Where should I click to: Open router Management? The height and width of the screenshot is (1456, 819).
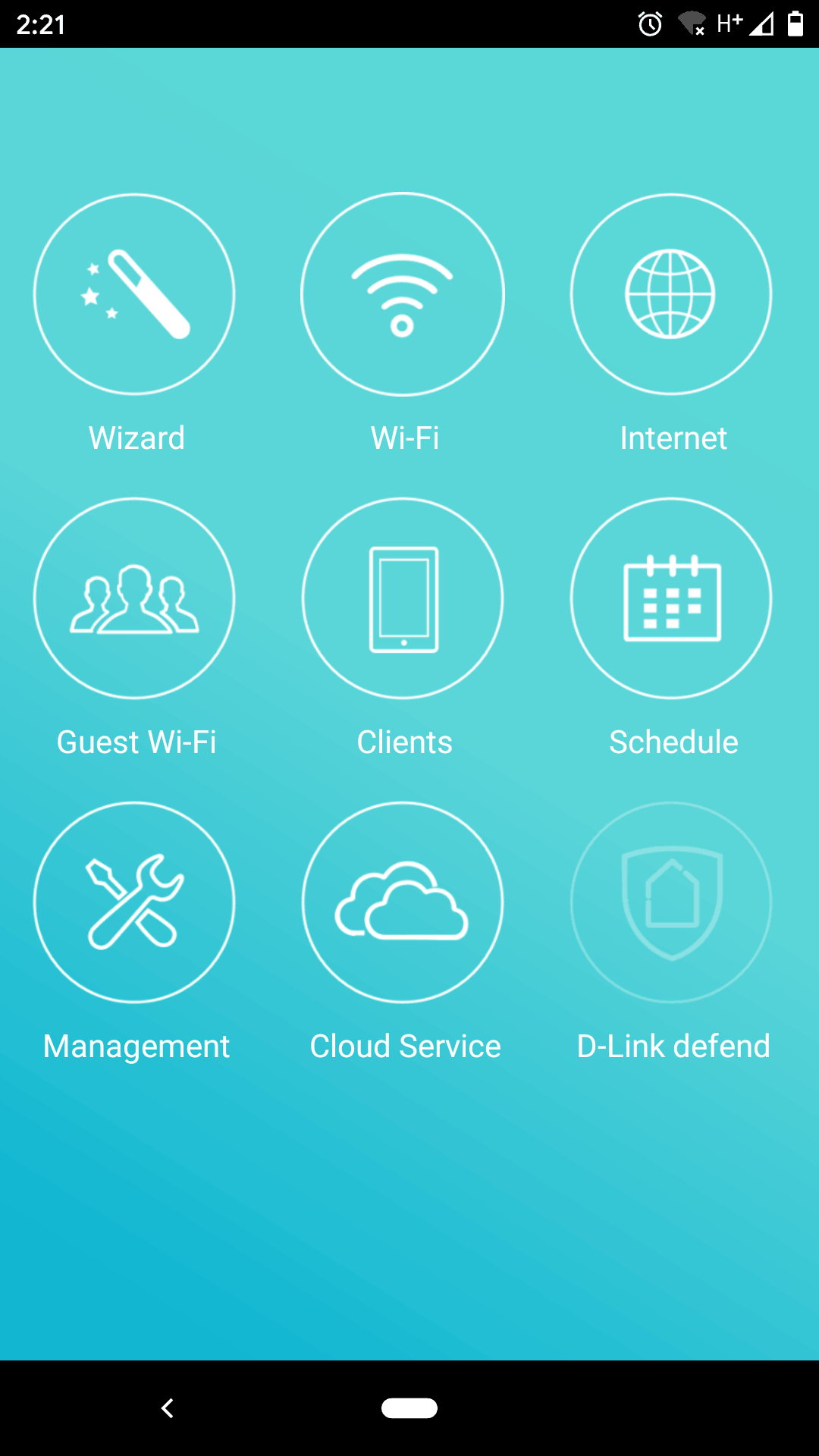tap(134, 902)
